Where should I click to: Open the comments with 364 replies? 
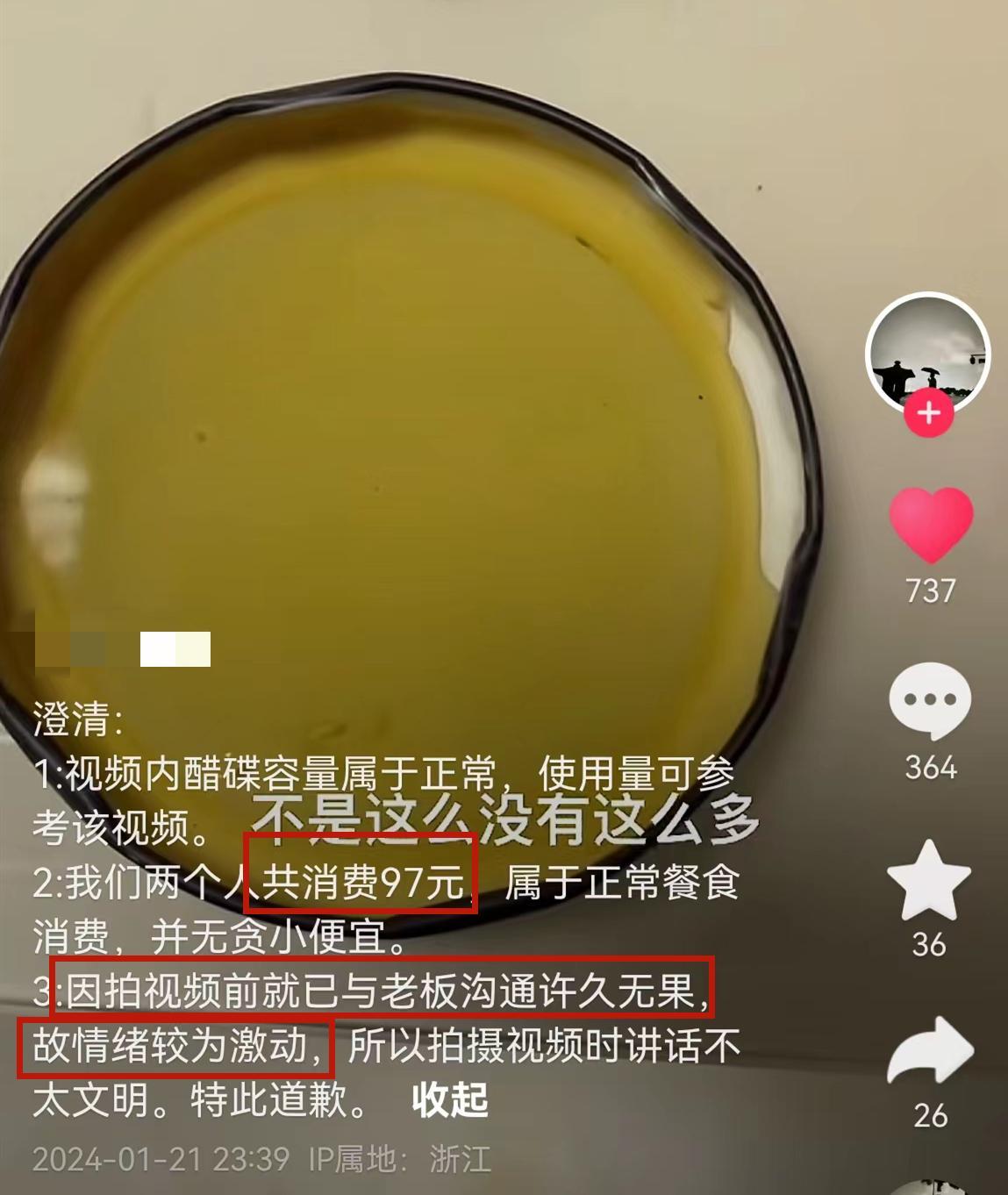point(930,701)
